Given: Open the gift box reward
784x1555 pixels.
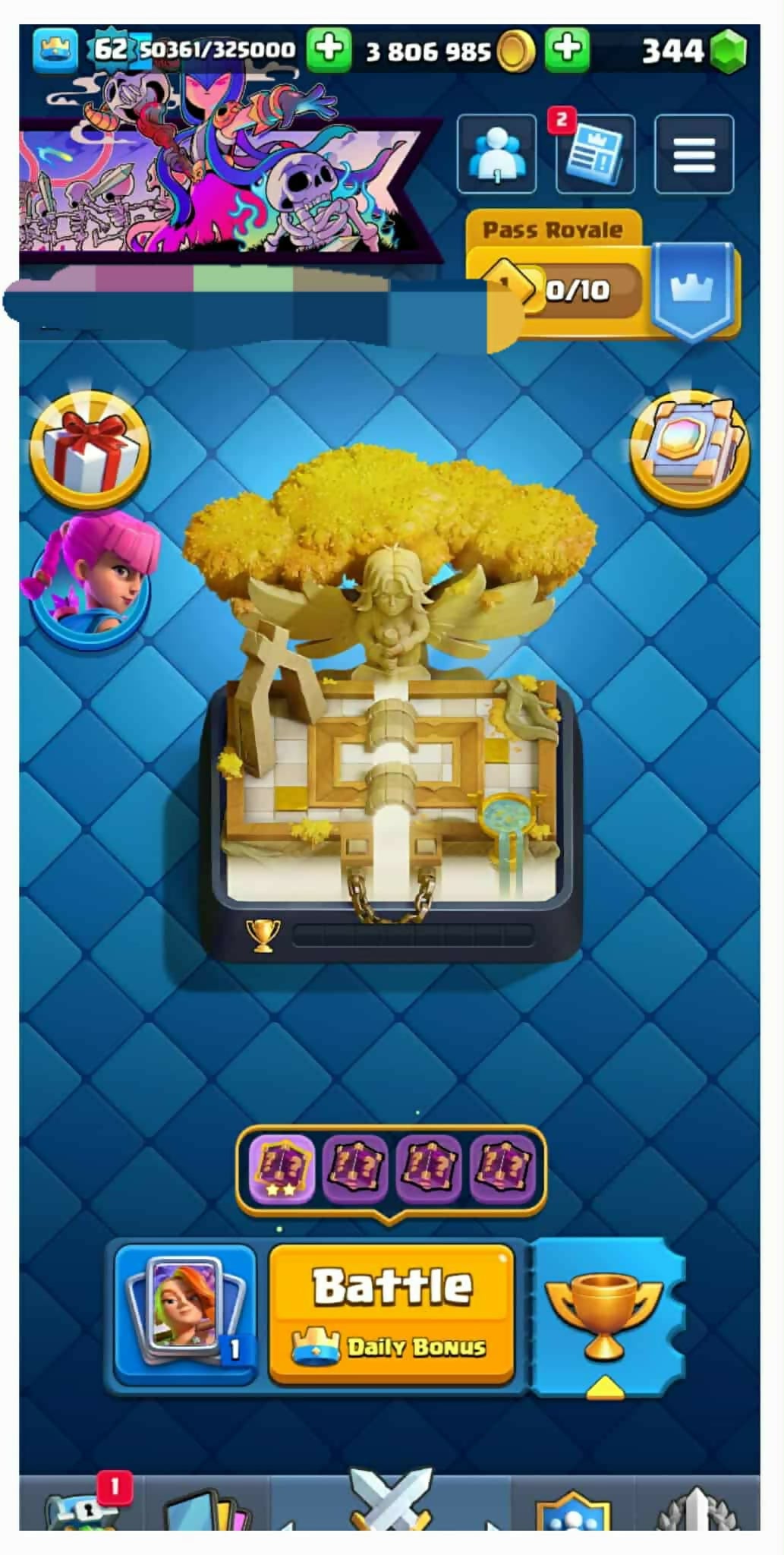Looking at the screenshot, I should click(90, 449).
